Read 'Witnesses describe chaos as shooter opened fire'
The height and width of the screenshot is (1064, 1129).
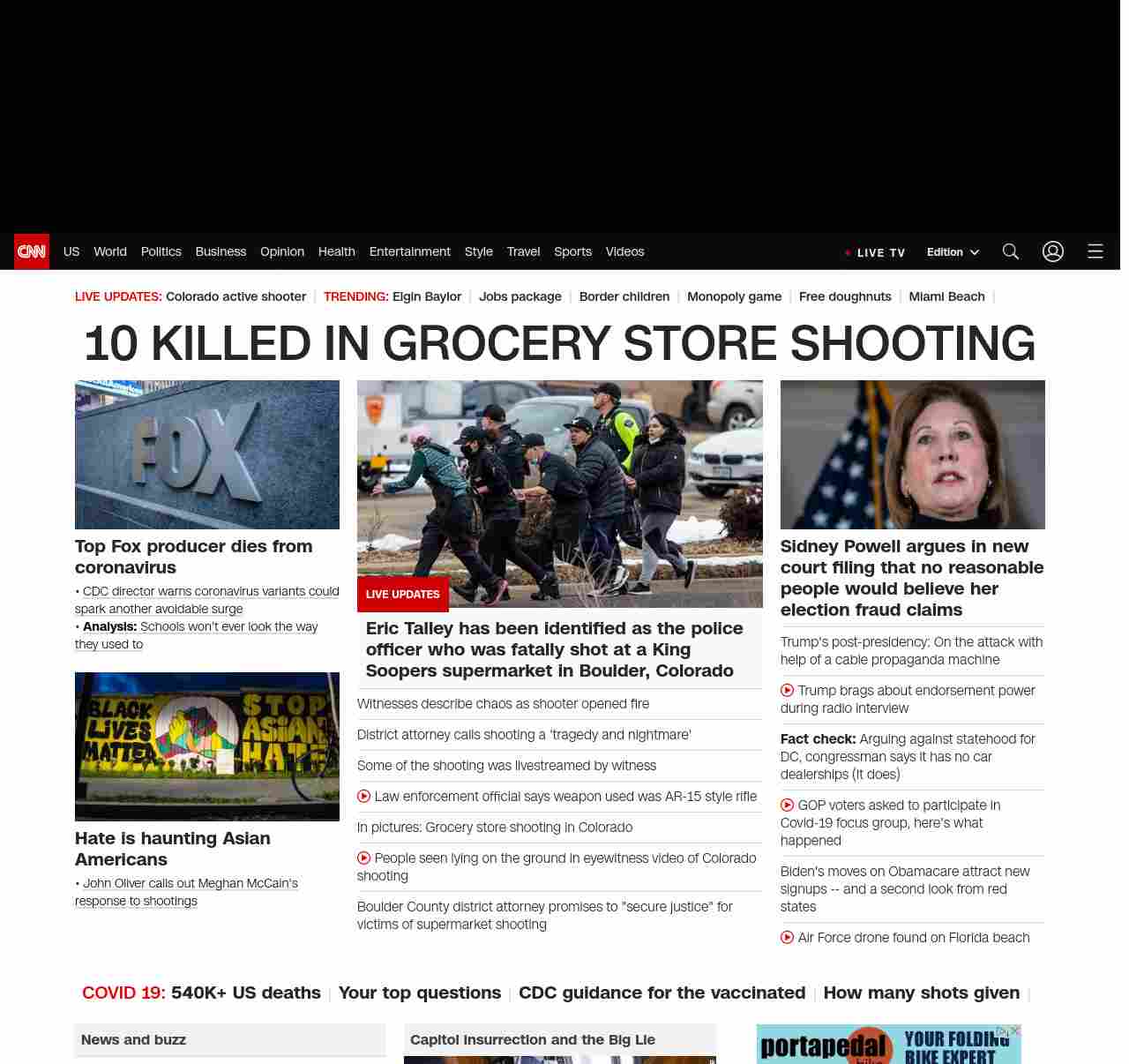503,704
